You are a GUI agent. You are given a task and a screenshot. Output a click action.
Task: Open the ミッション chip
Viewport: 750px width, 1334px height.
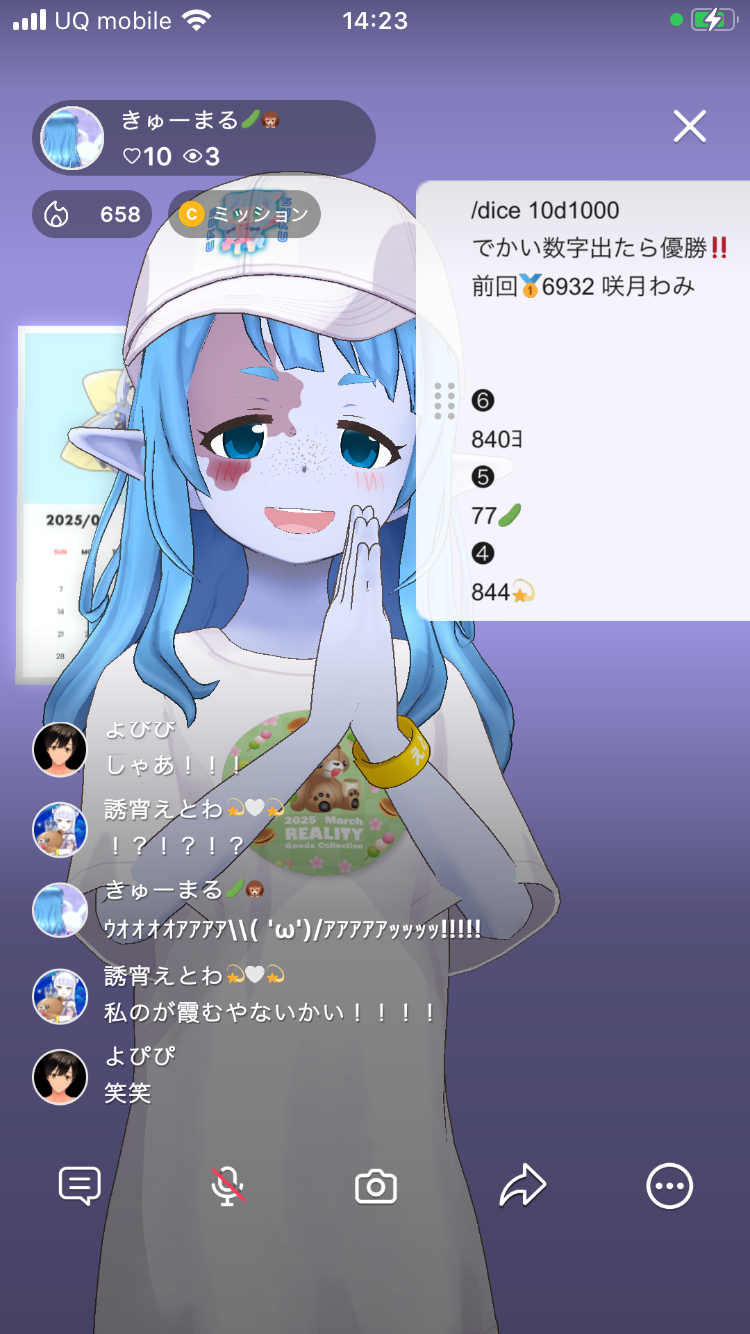(244, 214)
